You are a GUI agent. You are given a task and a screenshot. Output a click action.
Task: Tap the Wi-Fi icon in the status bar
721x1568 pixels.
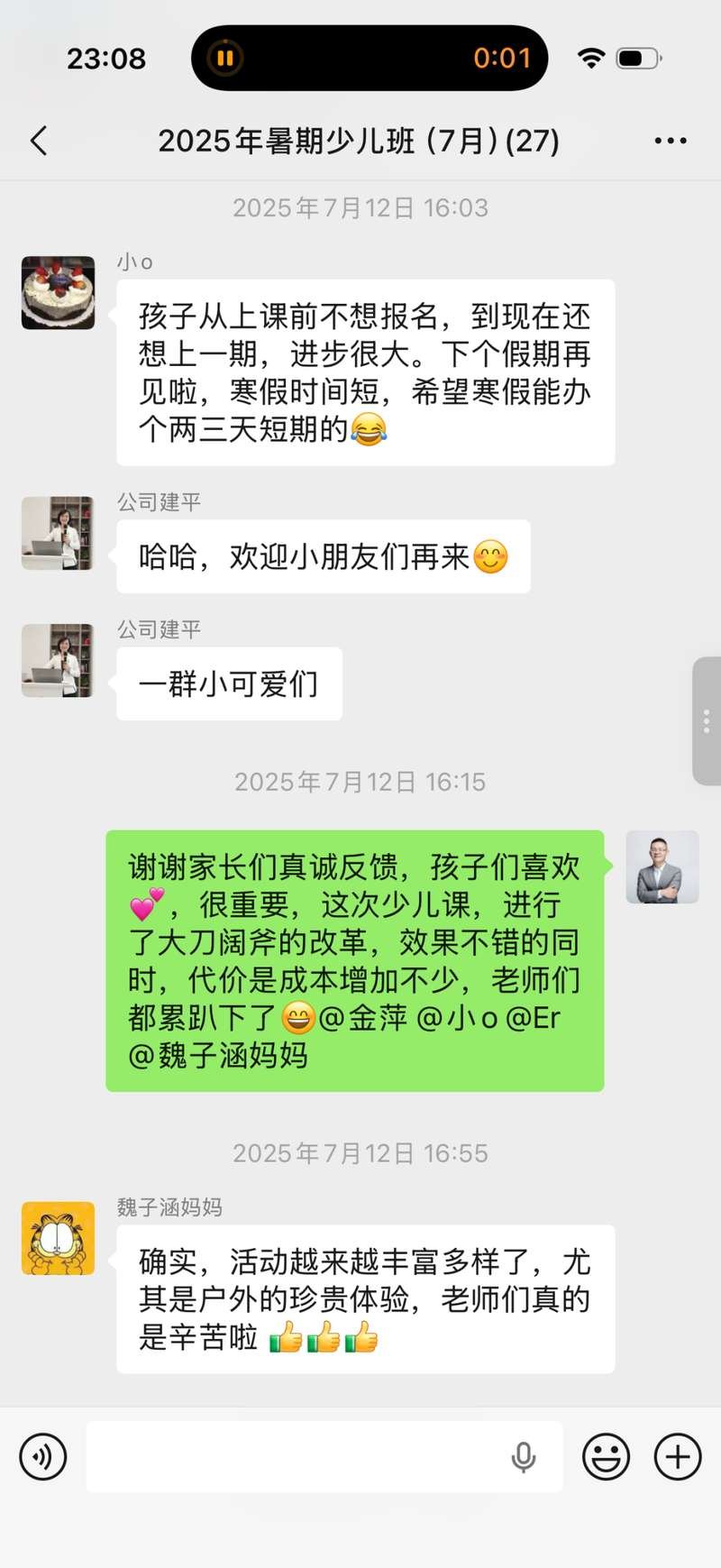pos(590,58)
